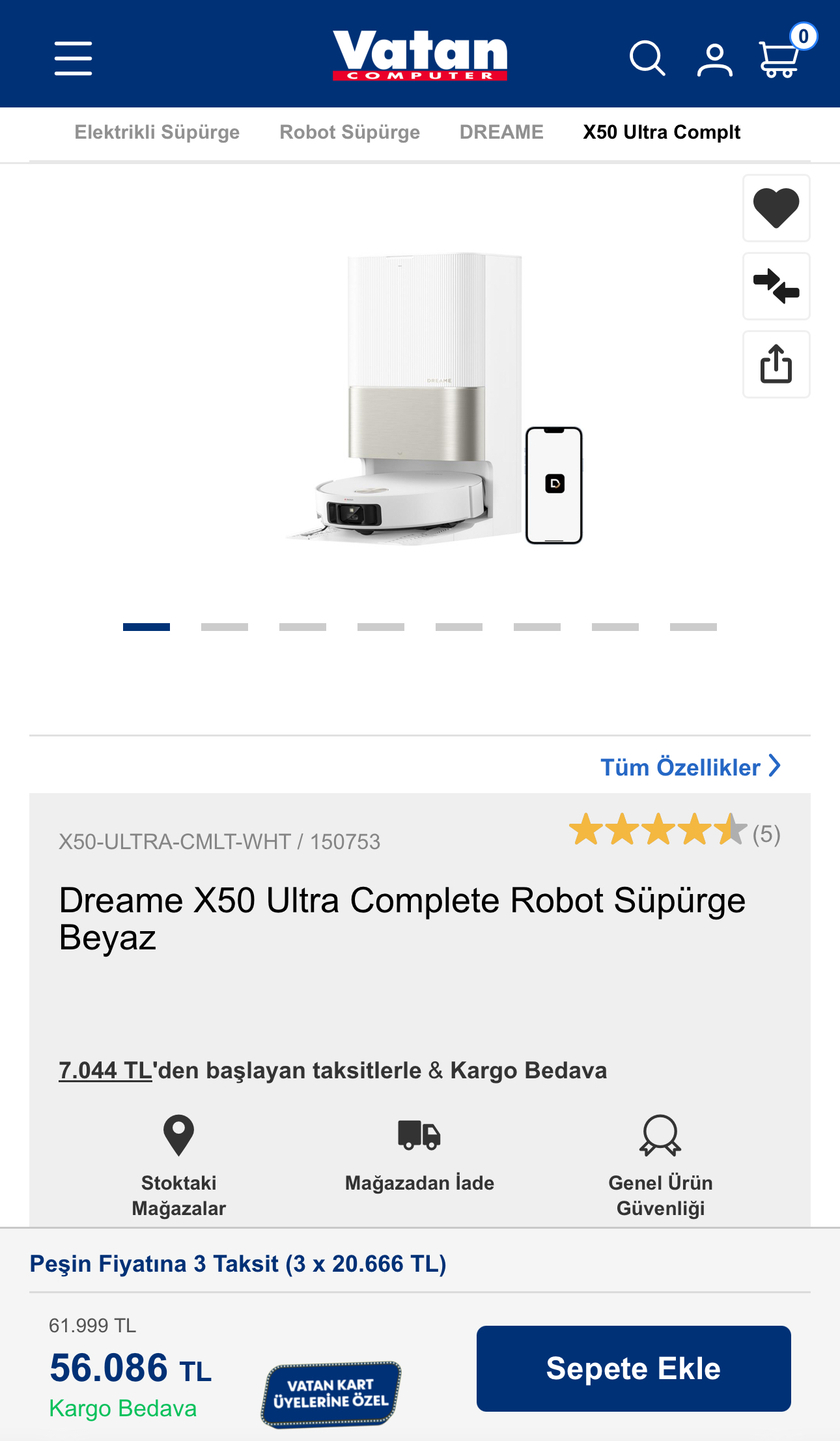The height and width of the screenshot is (1441, 840).
Task: Open the search icon
Action: [x=647, y=59]
